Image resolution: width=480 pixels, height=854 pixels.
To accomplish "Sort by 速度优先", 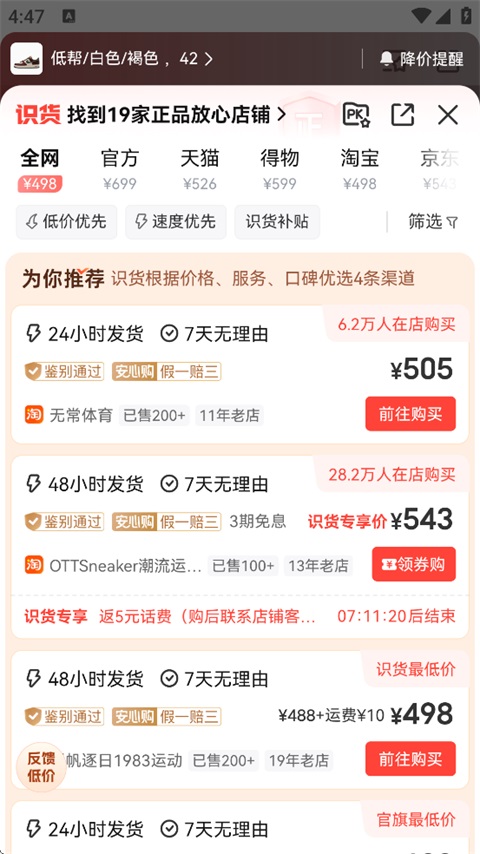I will pyautogui.click(x=176, y=222).
